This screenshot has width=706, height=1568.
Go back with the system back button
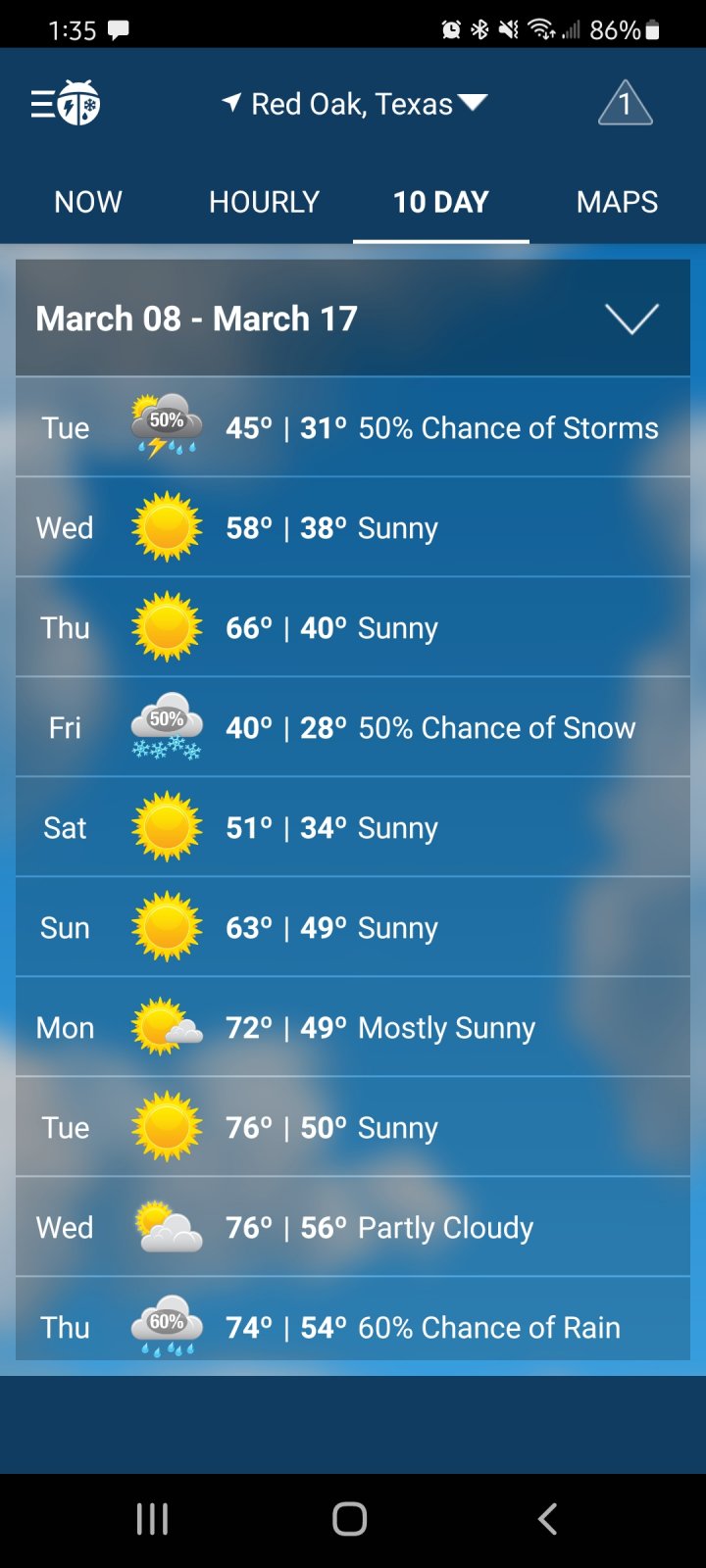[547, 1519]
